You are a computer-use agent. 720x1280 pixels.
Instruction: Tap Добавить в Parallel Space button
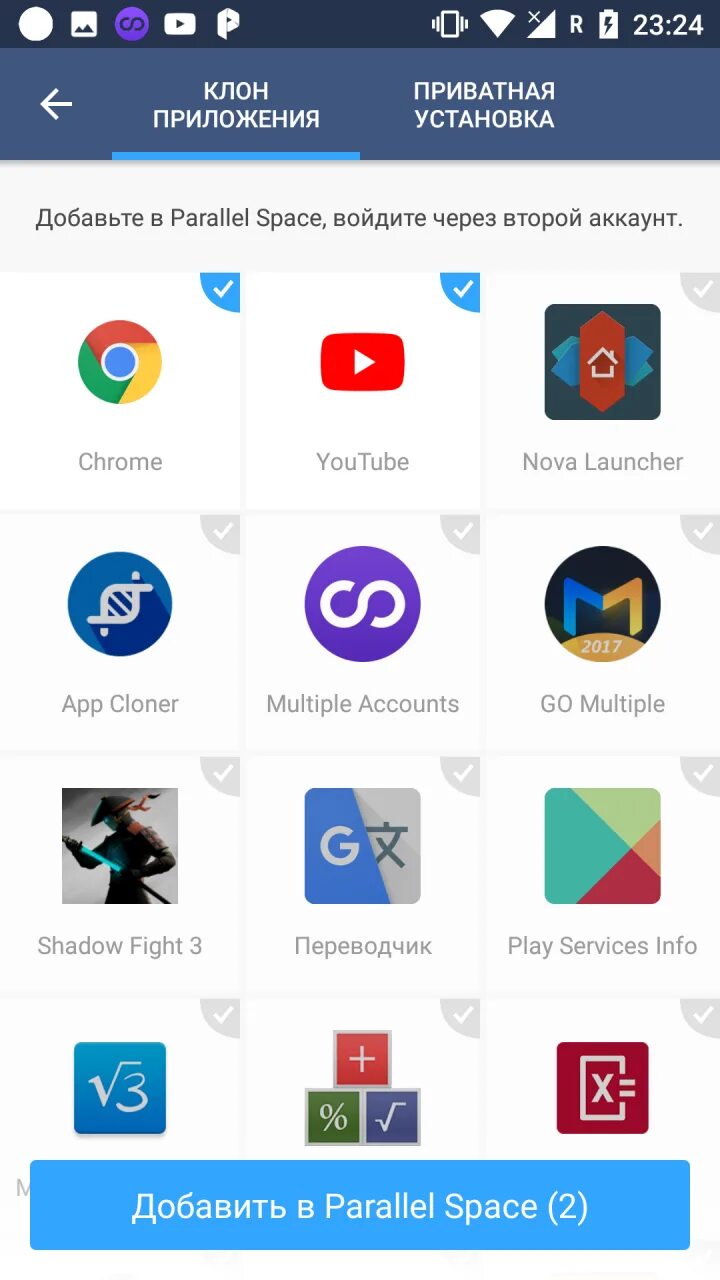360,1205
